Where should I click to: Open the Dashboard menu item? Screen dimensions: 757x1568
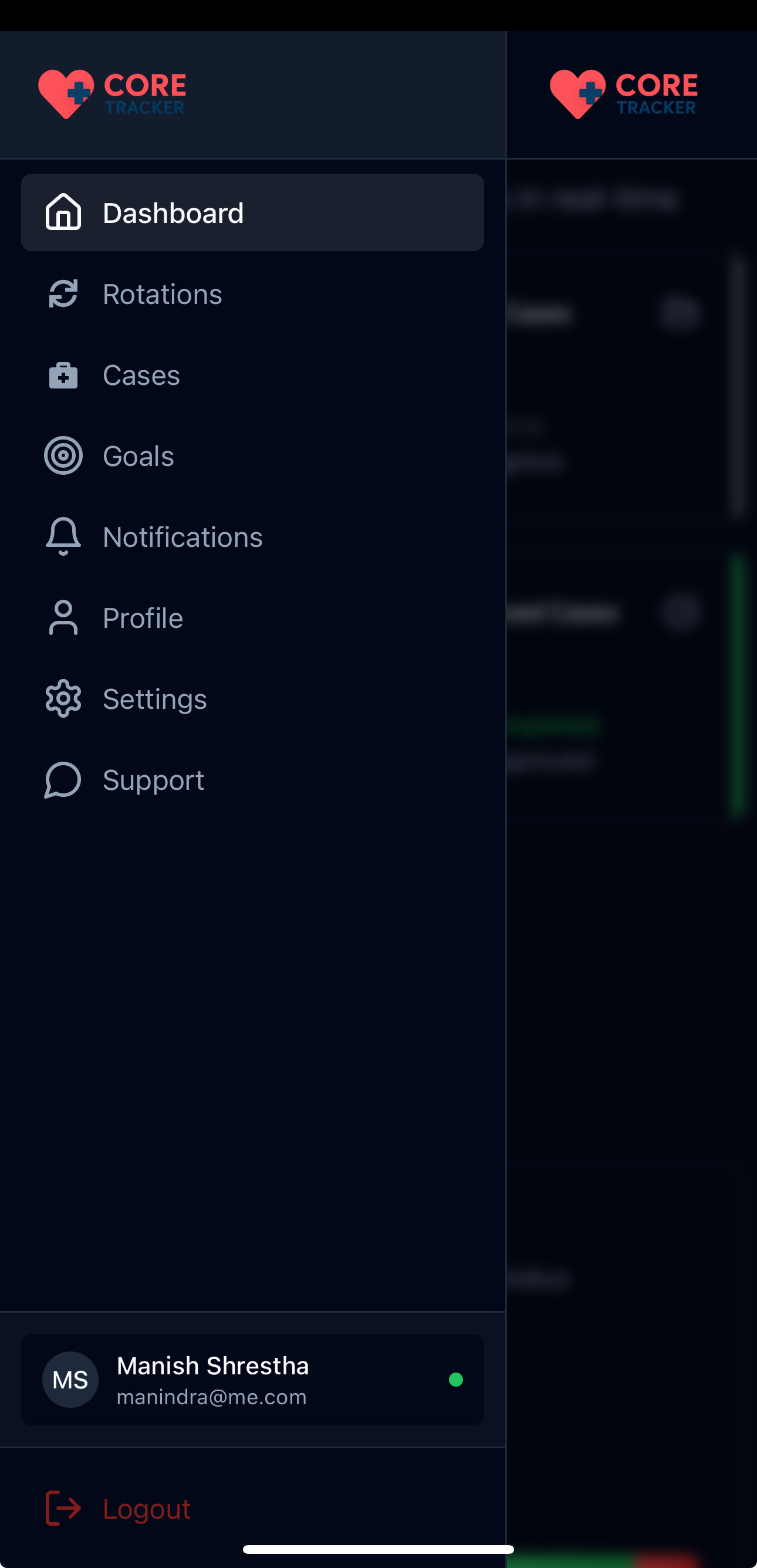(252, 212)
